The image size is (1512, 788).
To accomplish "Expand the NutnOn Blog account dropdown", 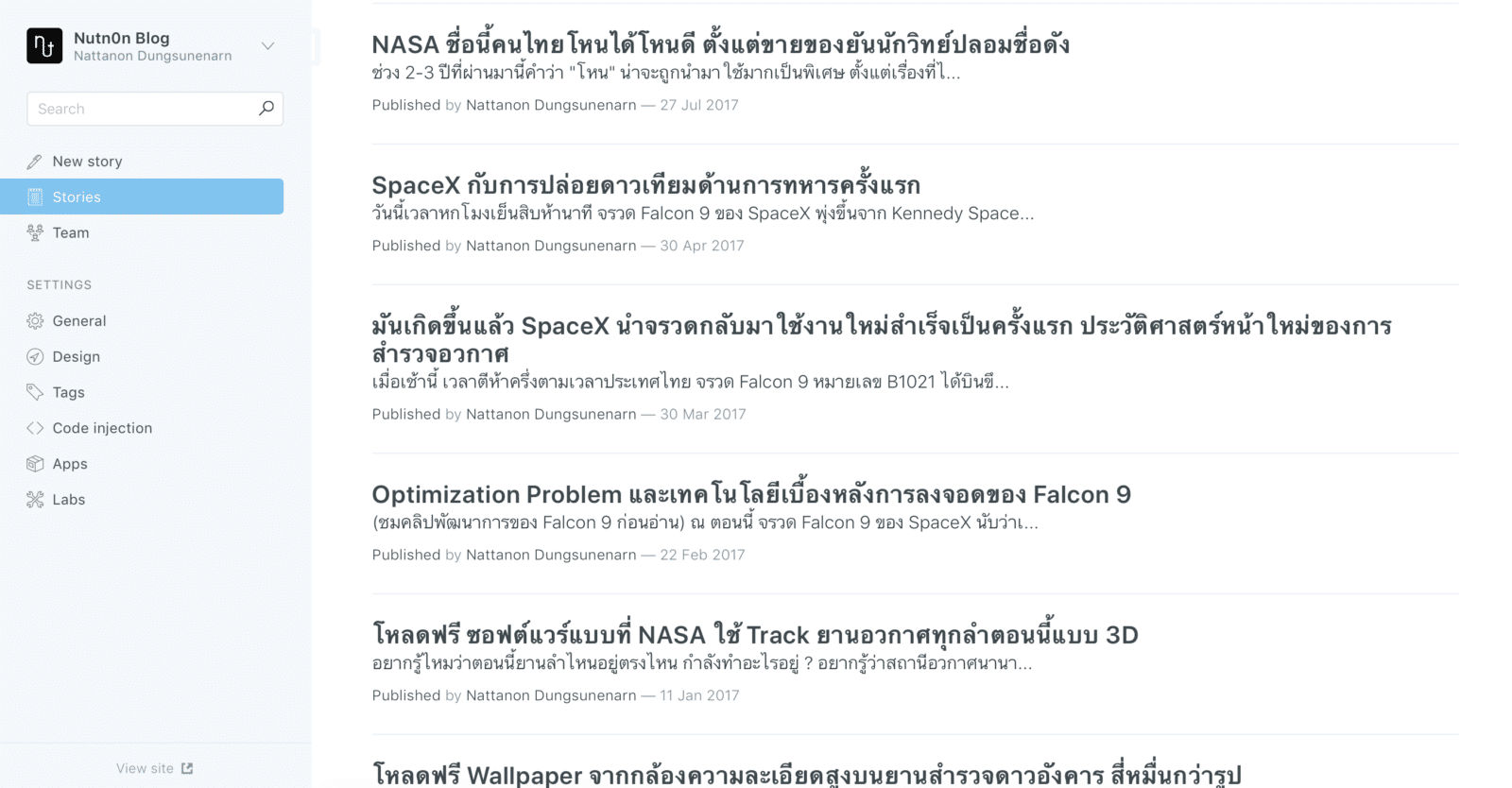I will 267,45.
